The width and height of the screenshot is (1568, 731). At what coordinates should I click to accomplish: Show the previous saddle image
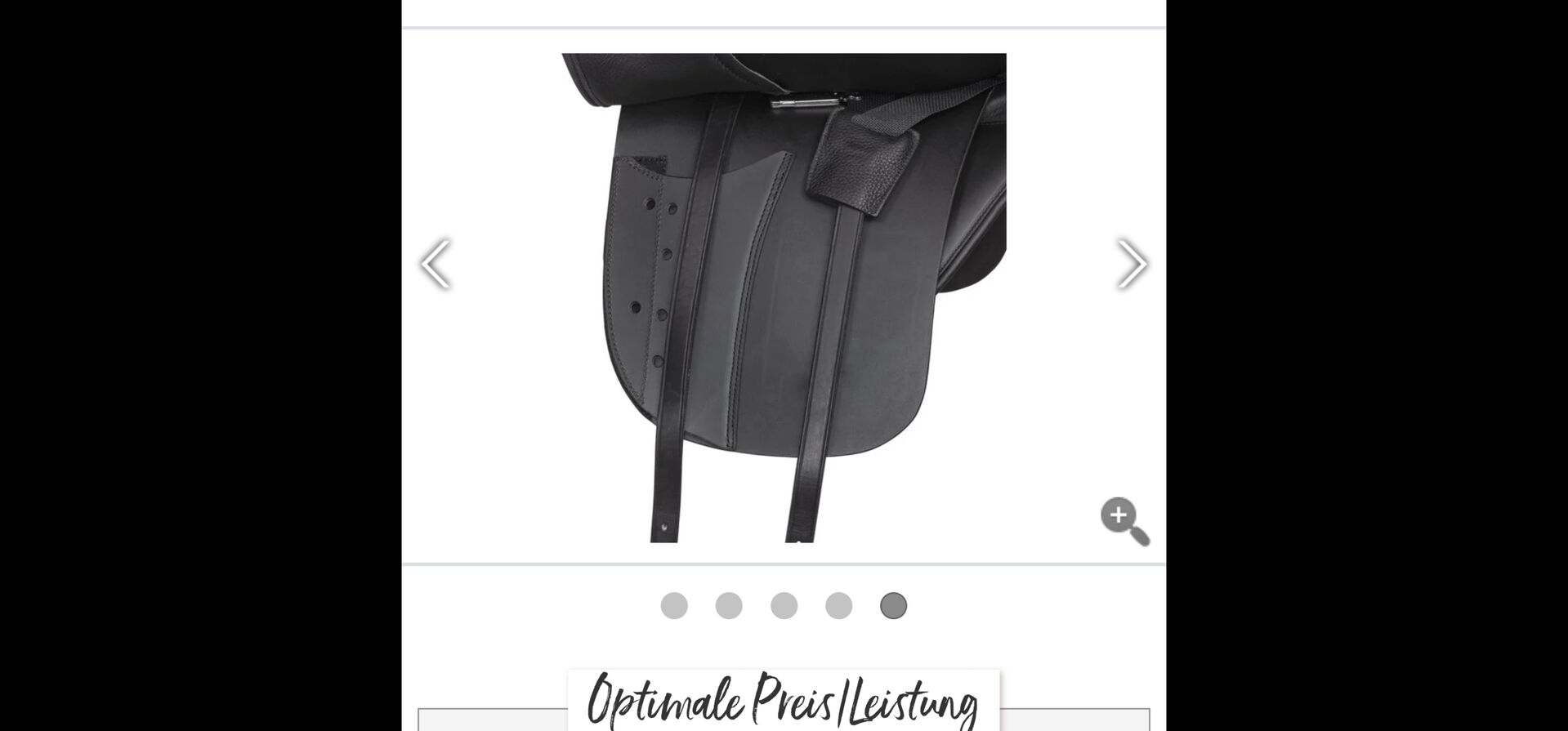[435, 264]
